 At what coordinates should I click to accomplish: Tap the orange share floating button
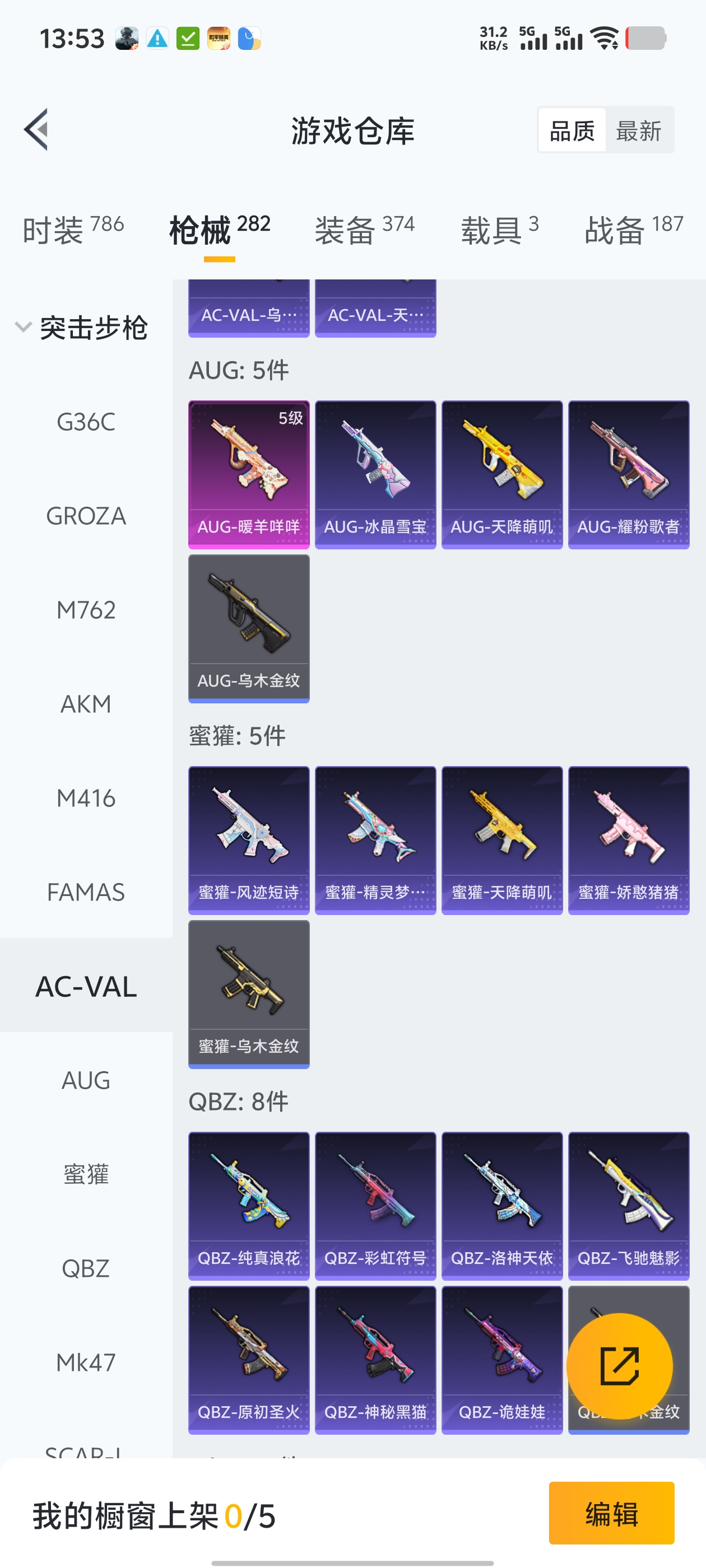[620, 1366]
